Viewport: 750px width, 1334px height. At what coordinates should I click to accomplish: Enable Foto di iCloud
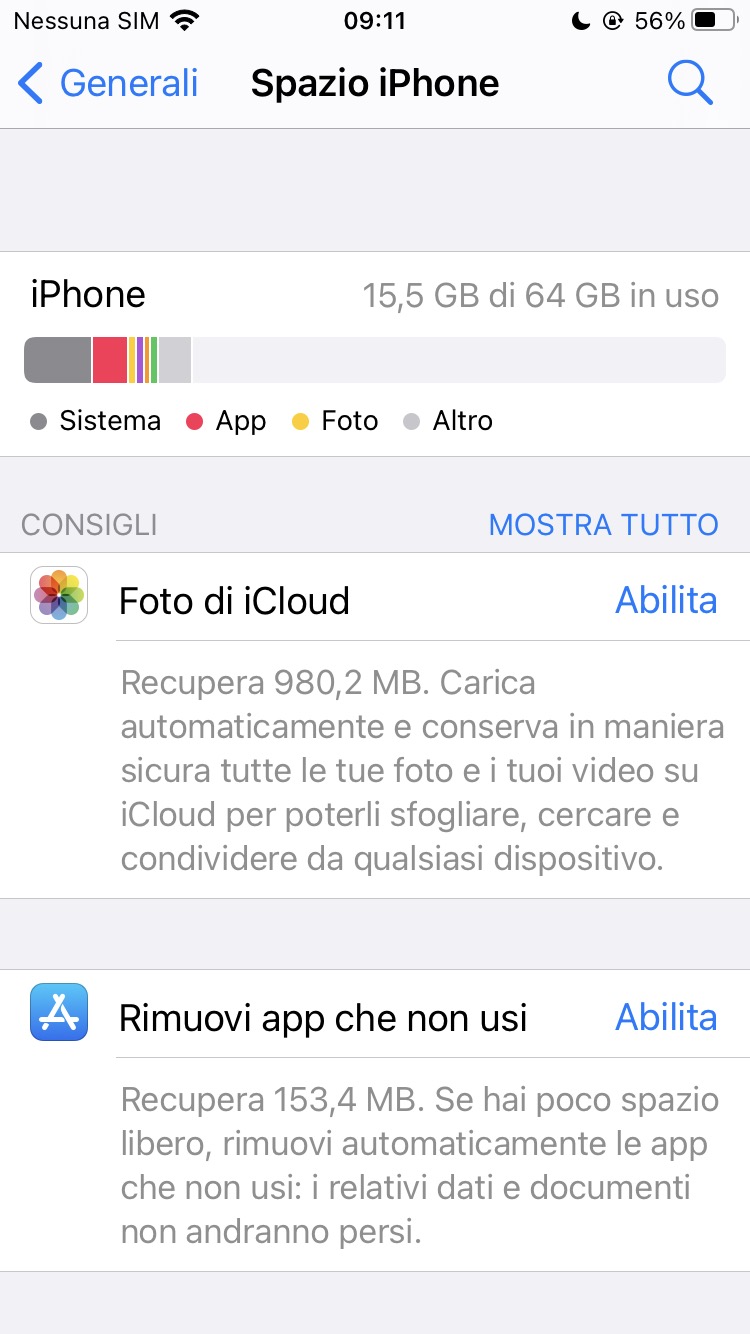coord(666,600)
